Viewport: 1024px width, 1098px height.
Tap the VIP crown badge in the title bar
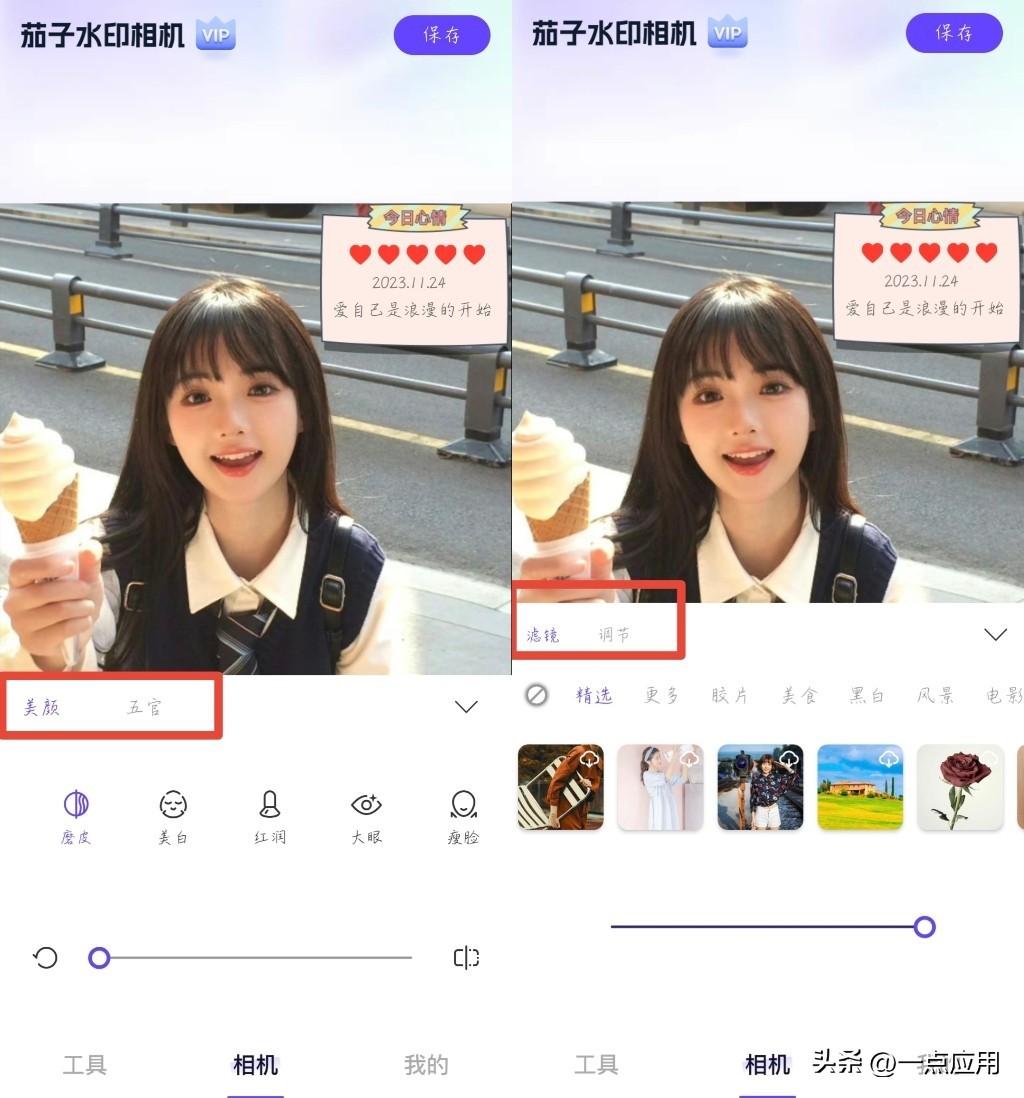coord(216,33)
